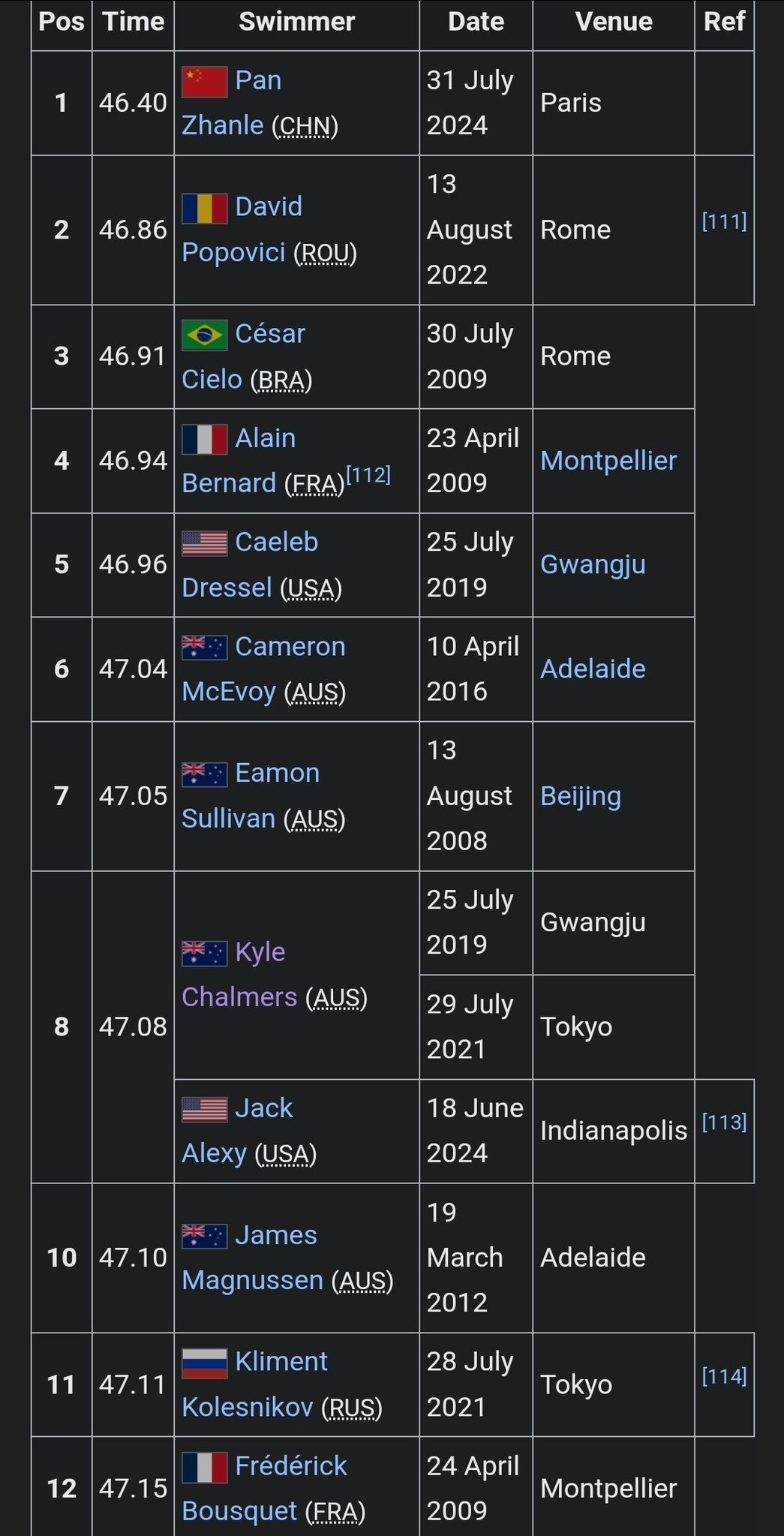Follow the Beijing venue link

581,796
